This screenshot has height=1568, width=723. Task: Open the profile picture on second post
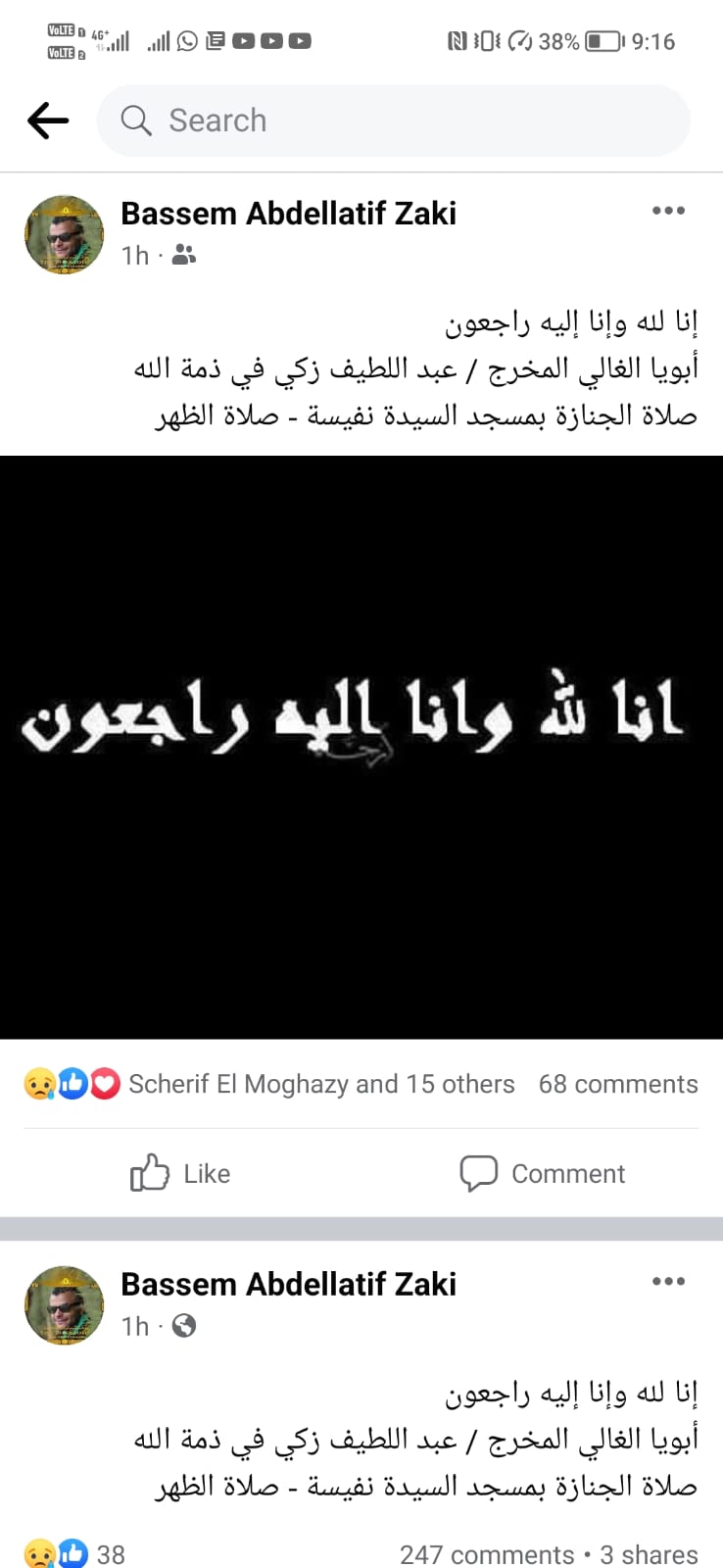64,1304
